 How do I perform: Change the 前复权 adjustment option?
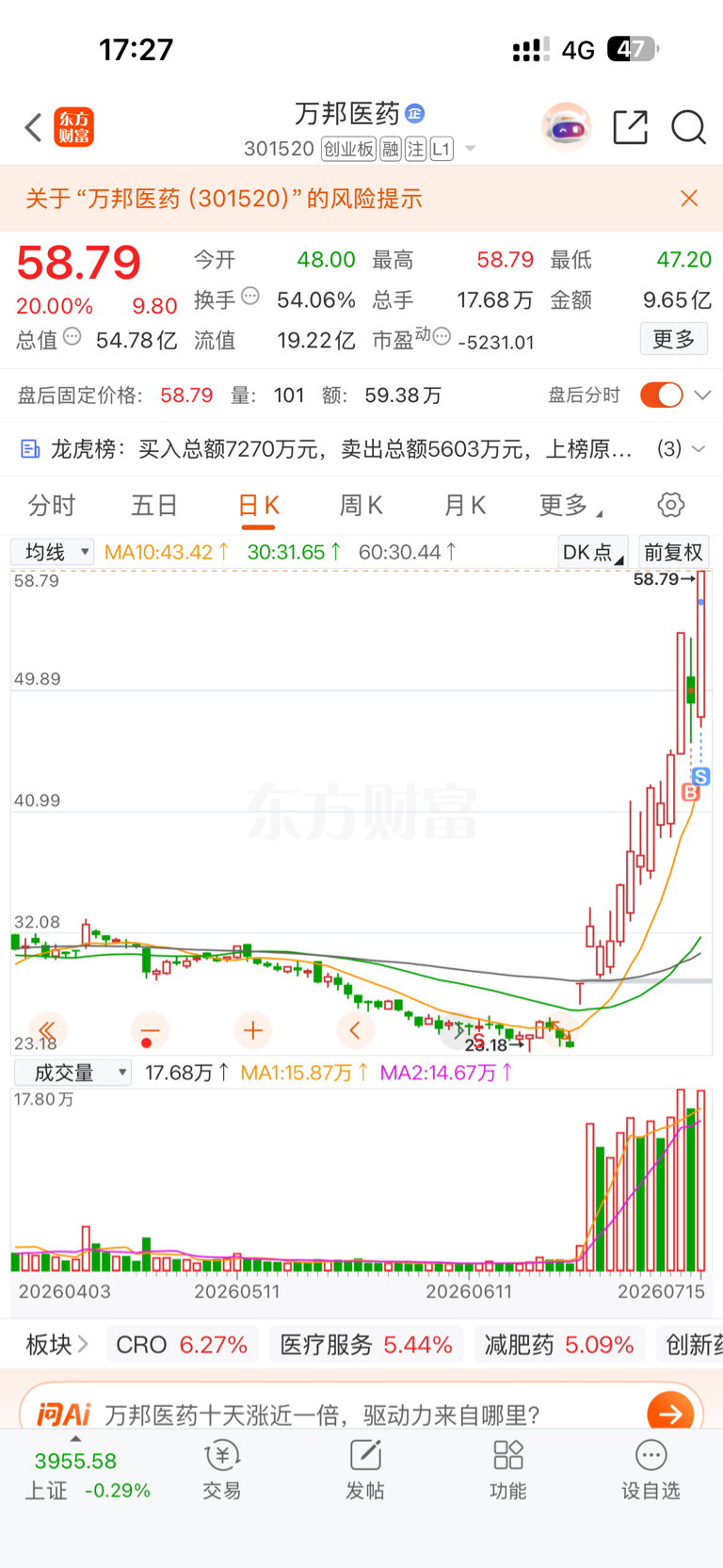[673, 552]
